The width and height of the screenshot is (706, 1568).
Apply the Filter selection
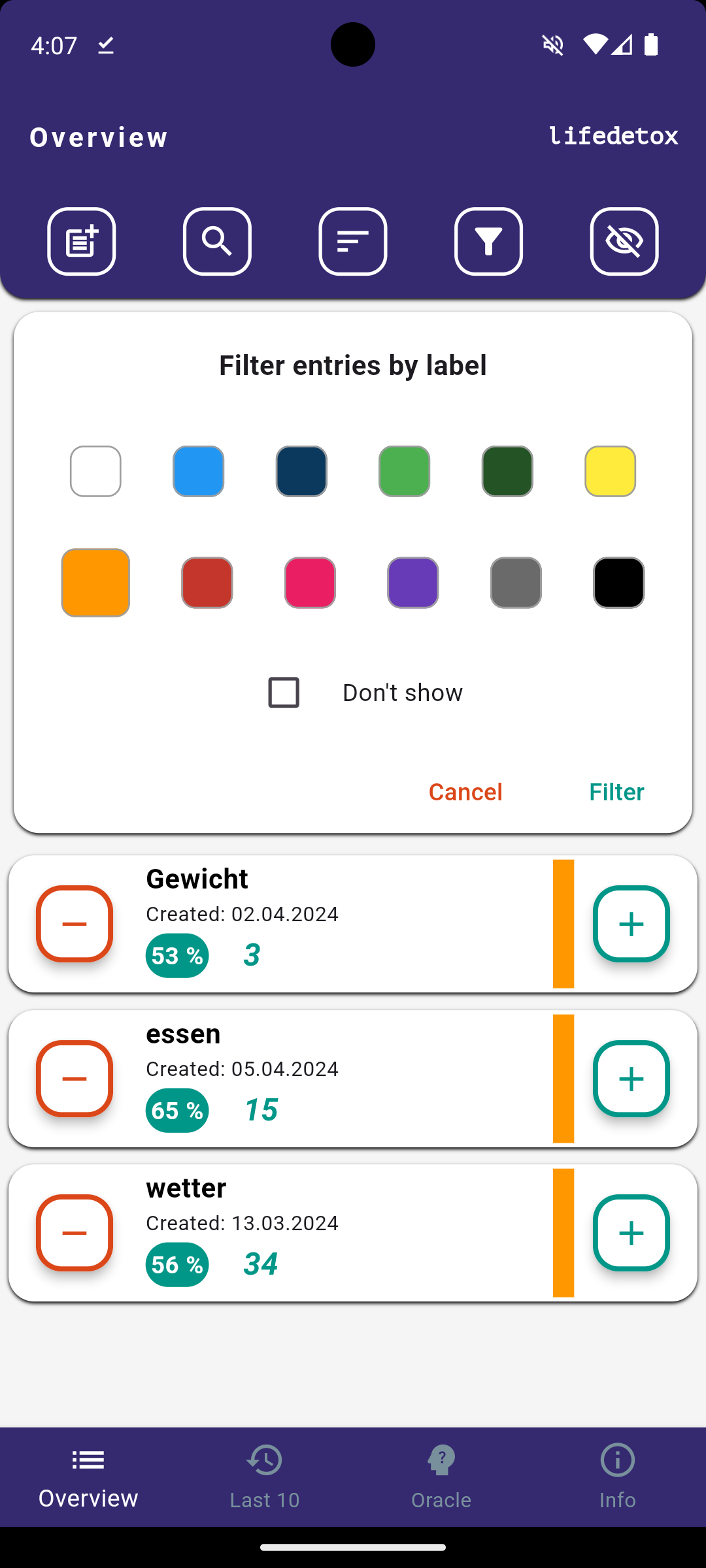coord(615,791)
